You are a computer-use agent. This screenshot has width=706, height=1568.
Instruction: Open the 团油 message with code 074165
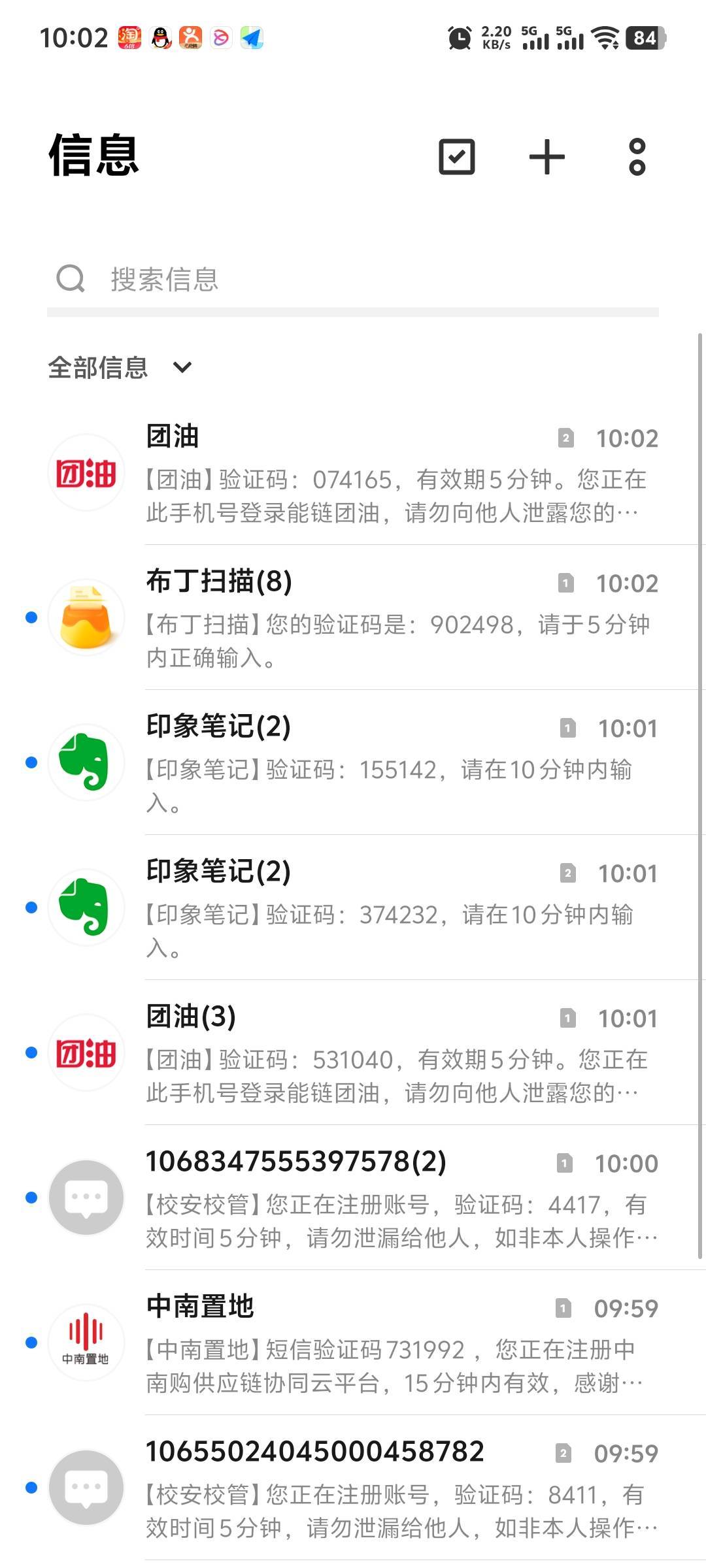(x=353, y=472)
